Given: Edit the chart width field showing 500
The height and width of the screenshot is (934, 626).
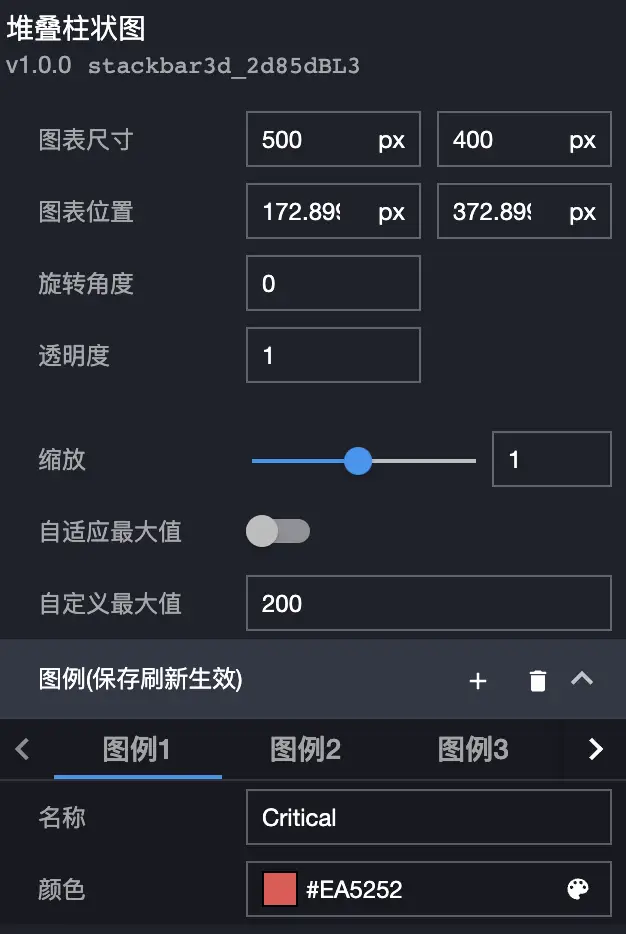Looking at the screenshot, I should [x=310, y=140].
